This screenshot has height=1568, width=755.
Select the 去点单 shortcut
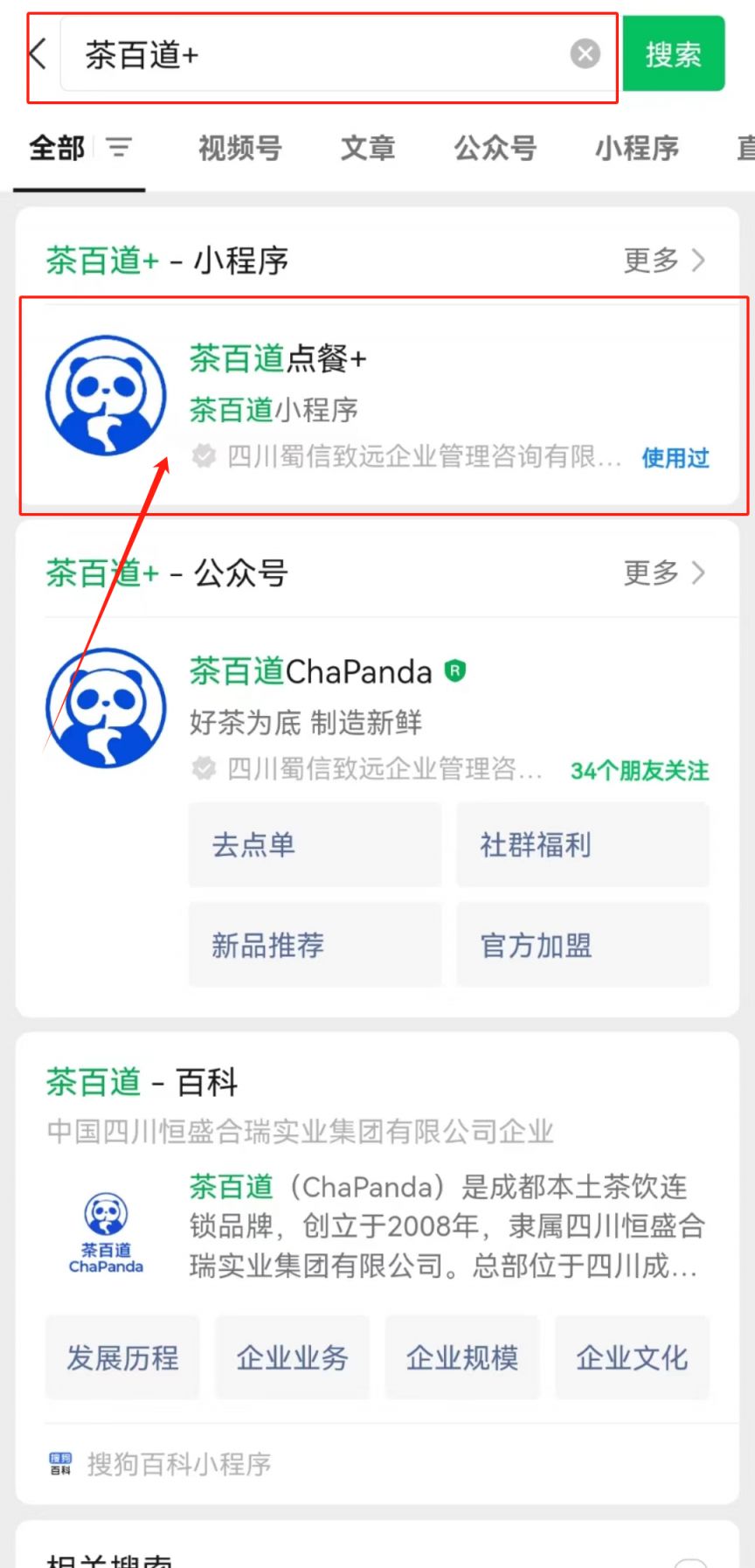pyautogui.click(x=315, y=845)
